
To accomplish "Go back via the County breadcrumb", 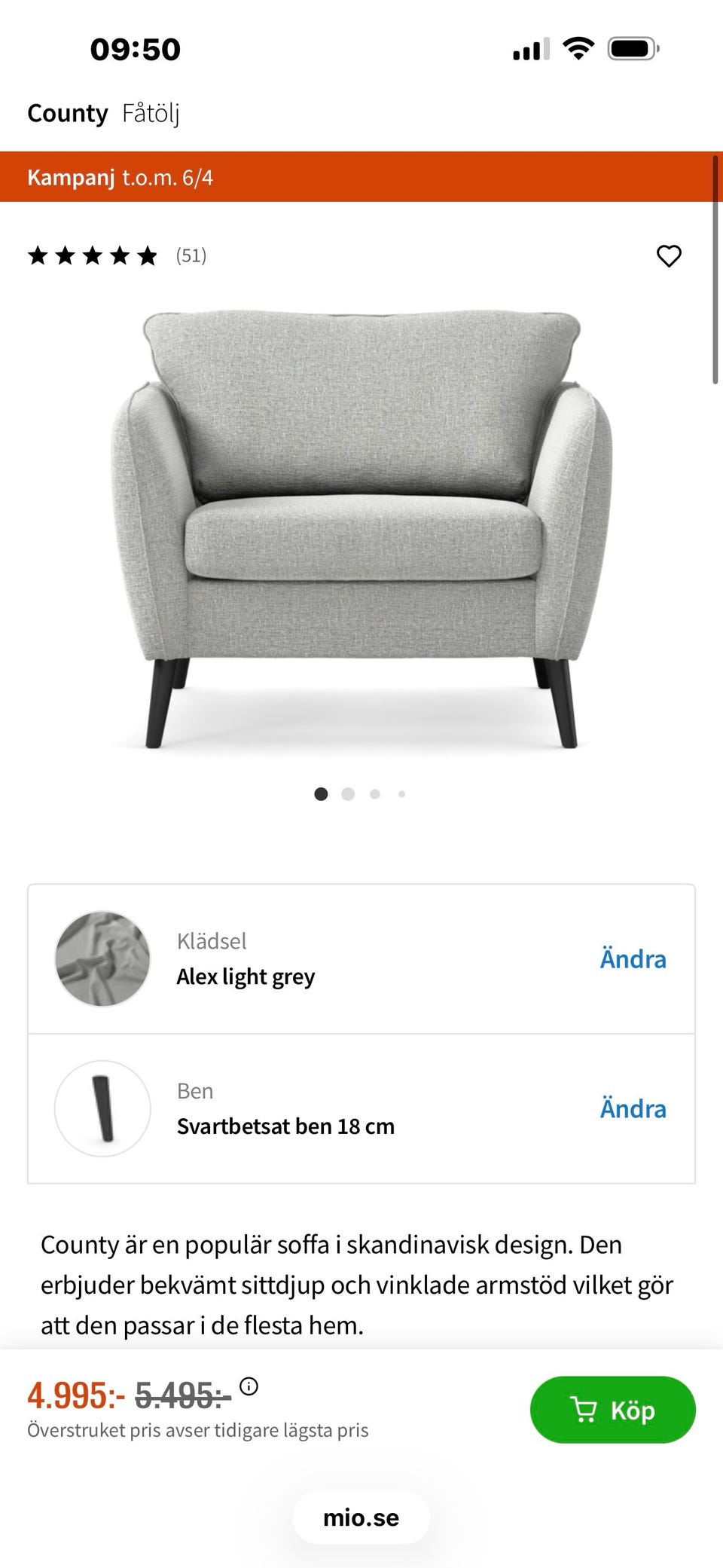I will [x=67, y=113].
